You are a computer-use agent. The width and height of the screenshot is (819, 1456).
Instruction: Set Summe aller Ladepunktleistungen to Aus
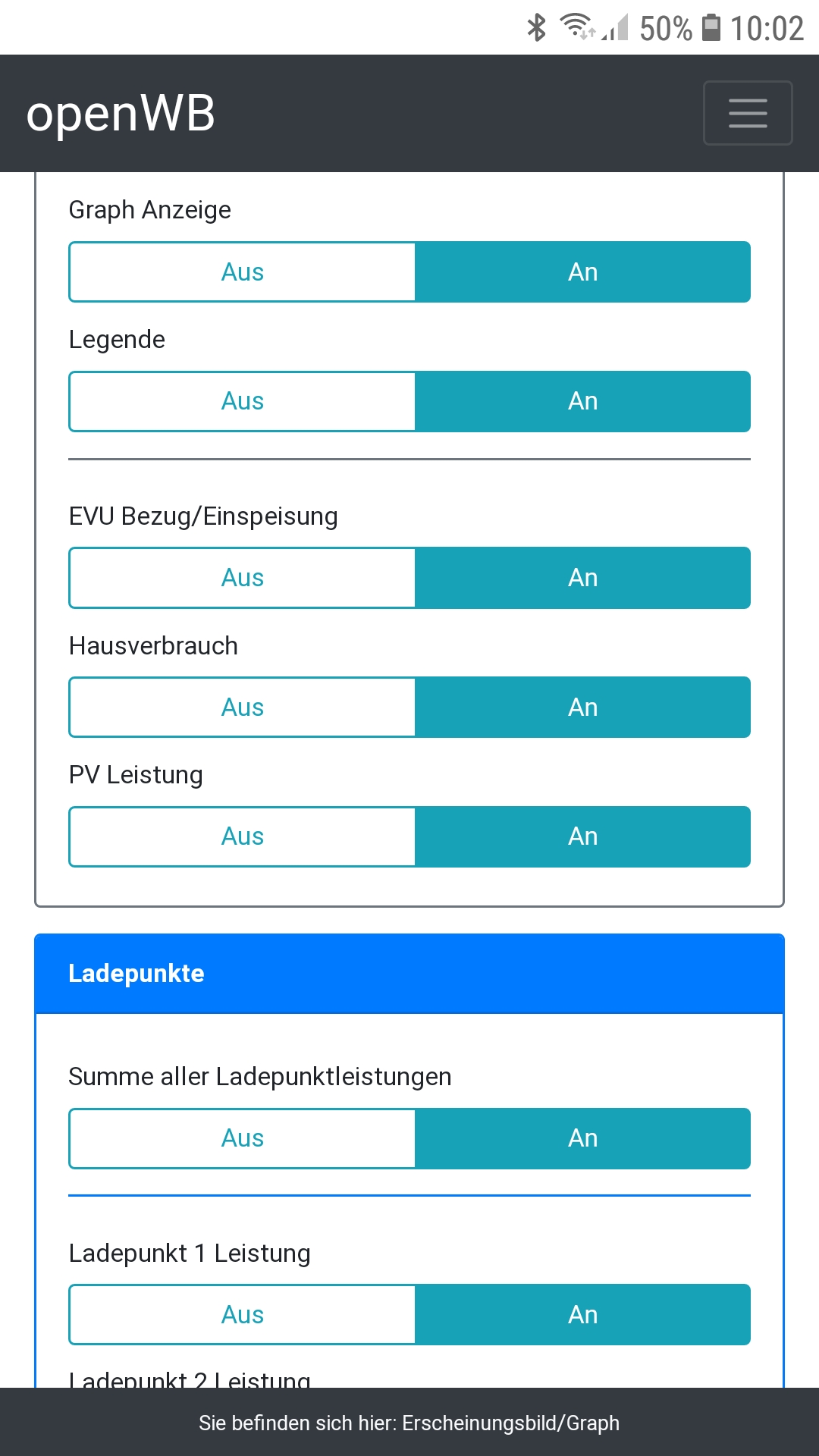click(x=243, y=1138)
